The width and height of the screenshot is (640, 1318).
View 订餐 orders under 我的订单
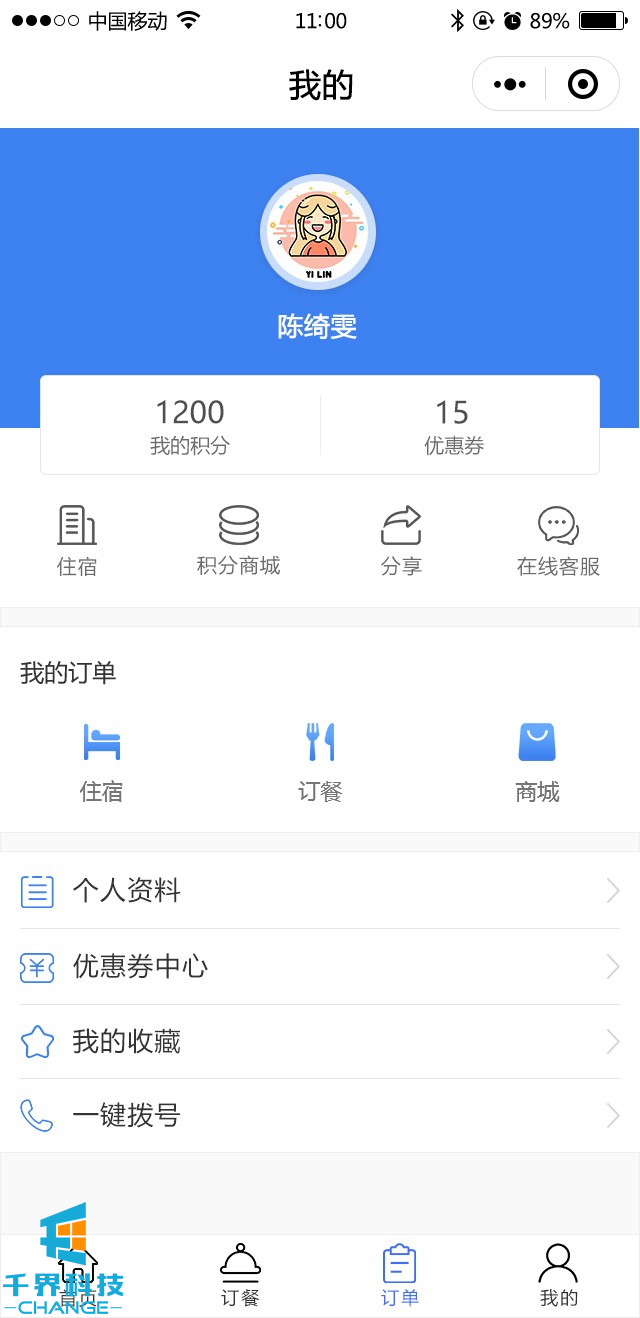(x=320, y=763)
